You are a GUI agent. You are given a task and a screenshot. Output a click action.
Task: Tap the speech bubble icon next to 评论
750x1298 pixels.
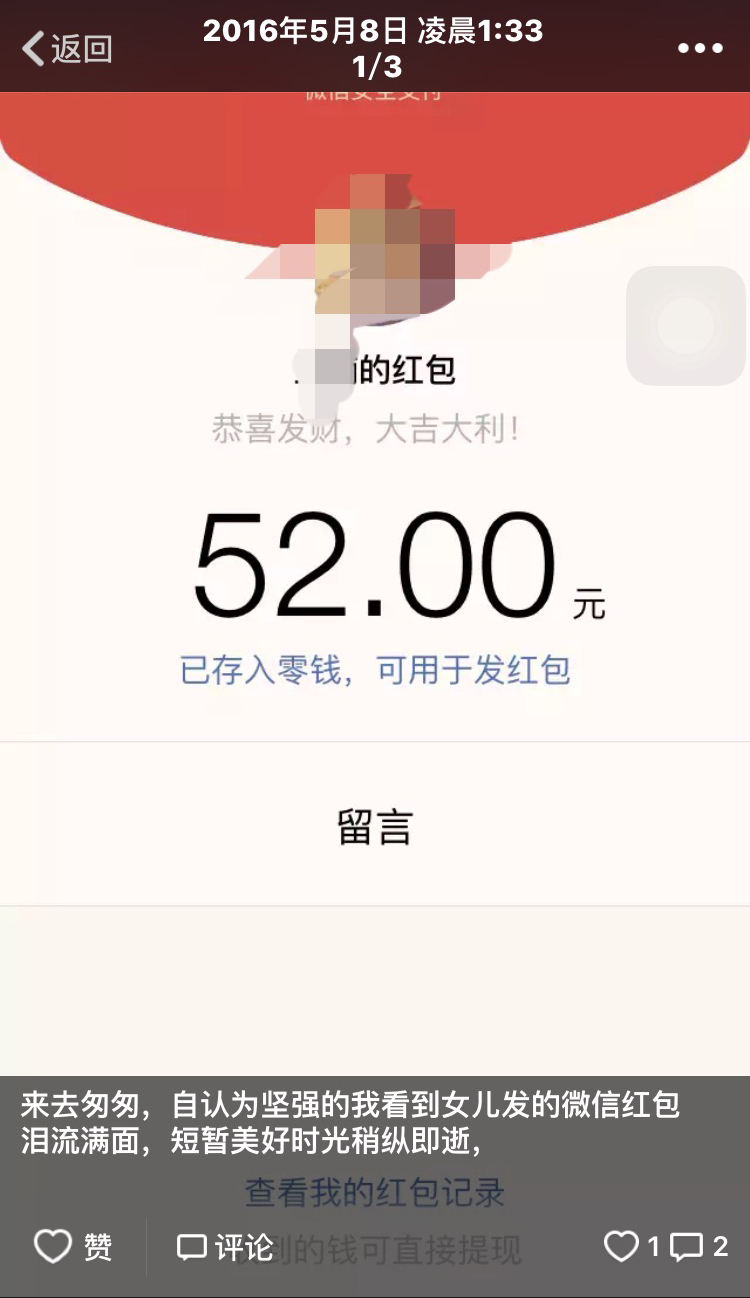193,1245
